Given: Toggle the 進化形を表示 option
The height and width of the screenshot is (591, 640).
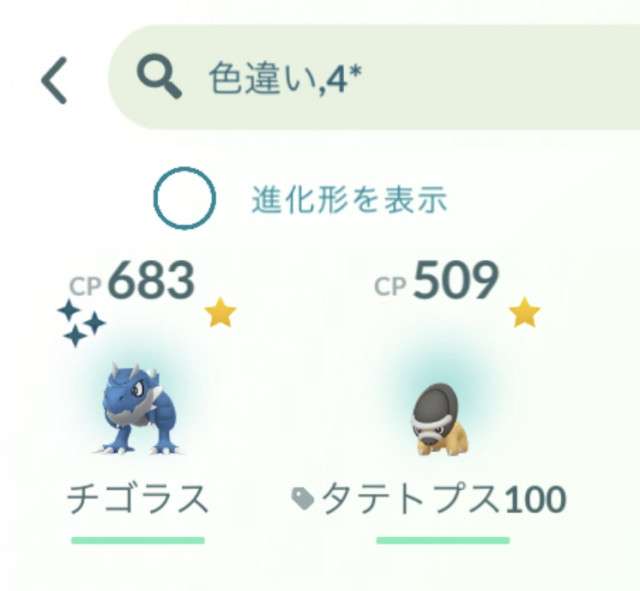Looking at the screenshot, I should point(184,199).
